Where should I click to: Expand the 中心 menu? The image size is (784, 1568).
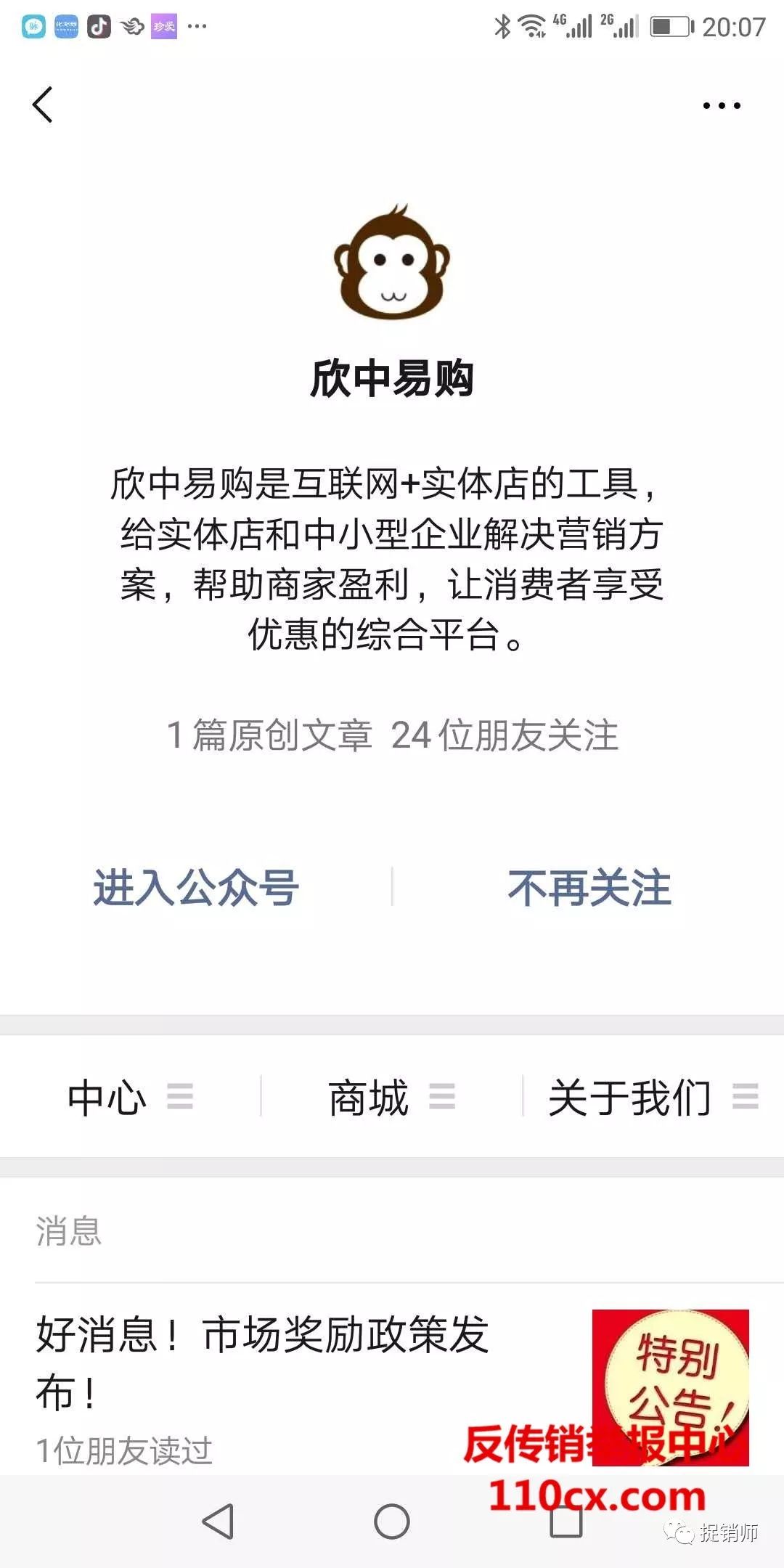[x=129, y=1097]
